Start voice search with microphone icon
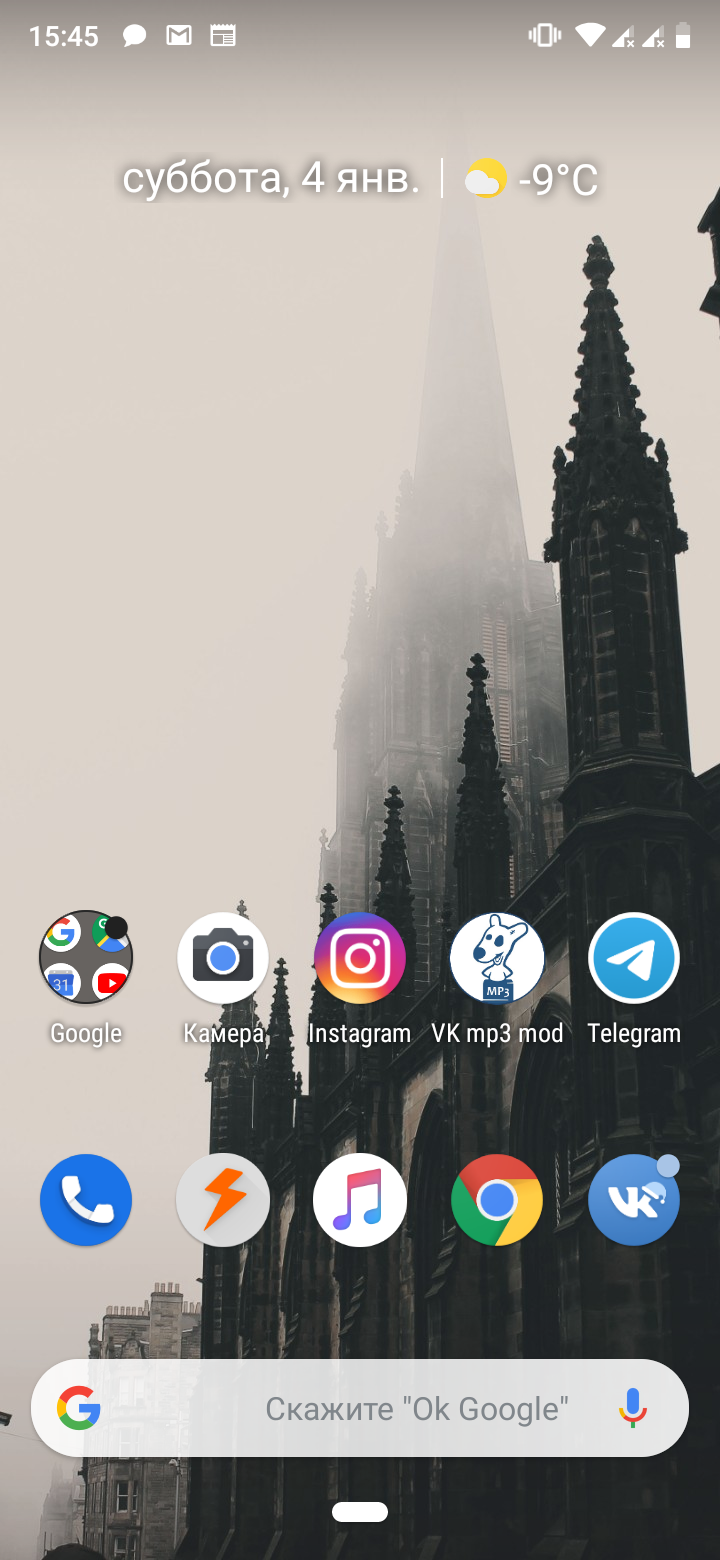The image size is (720, 1560). tap(632, 1408)
